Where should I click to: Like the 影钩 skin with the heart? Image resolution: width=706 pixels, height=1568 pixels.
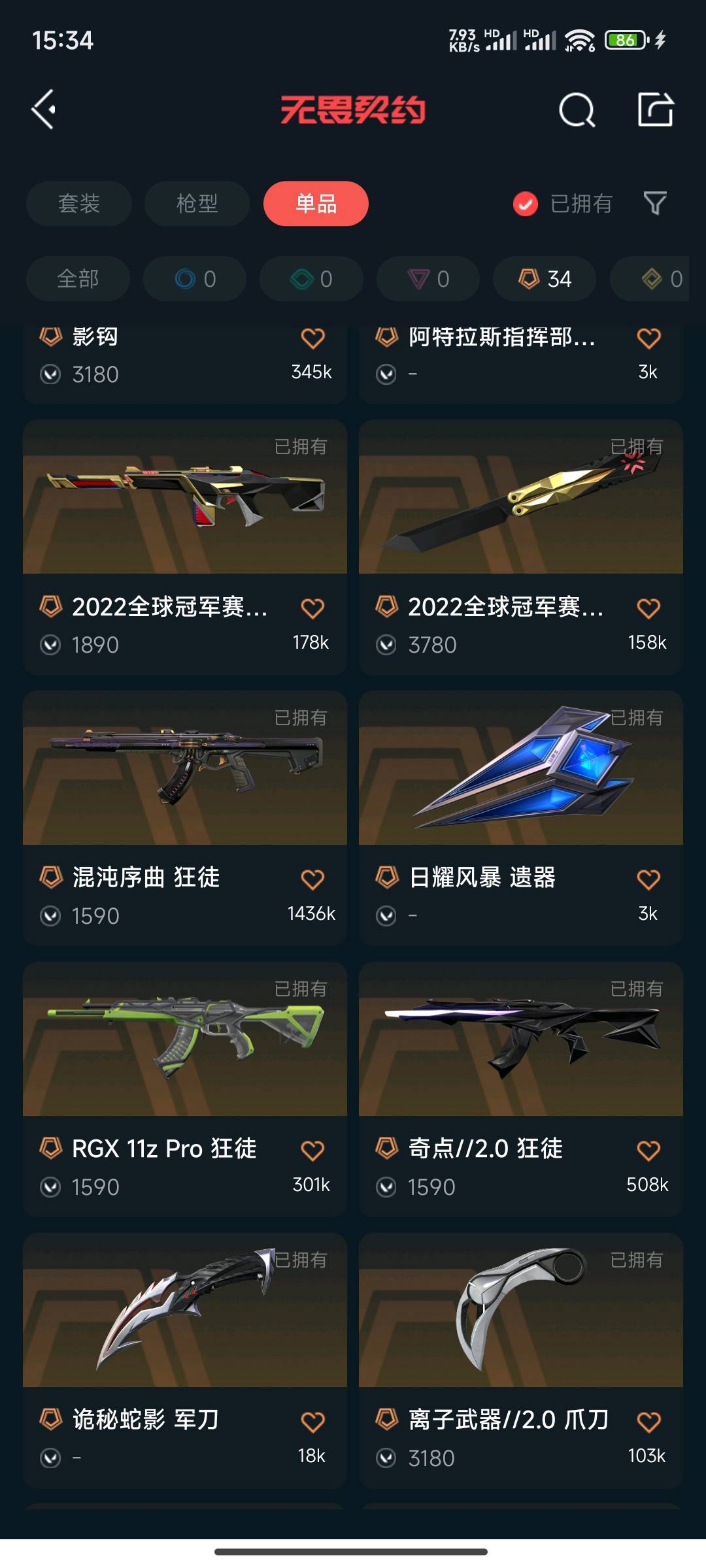pos(312,338)
